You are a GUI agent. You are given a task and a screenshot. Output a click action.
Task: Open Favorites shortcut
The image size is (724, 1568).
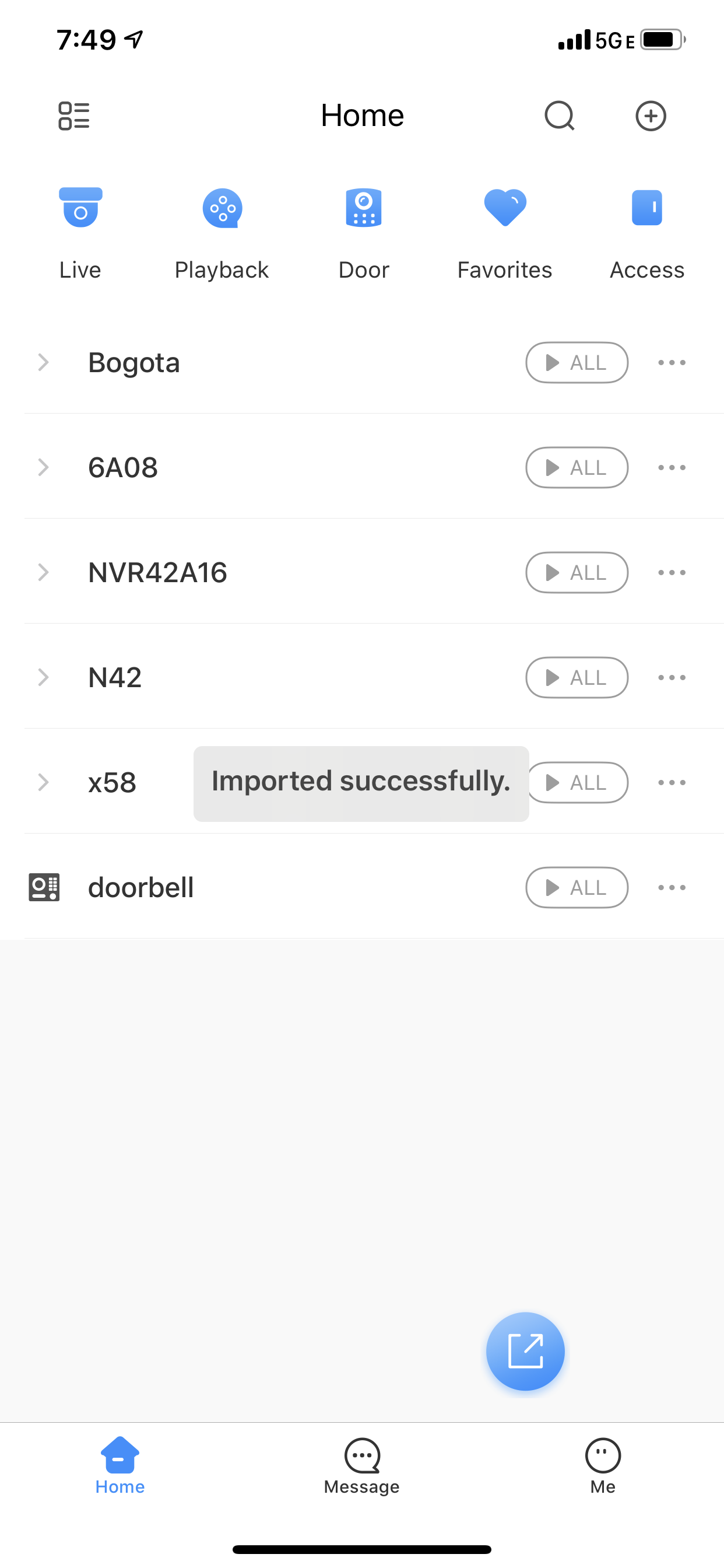click(x=504, y=232)
